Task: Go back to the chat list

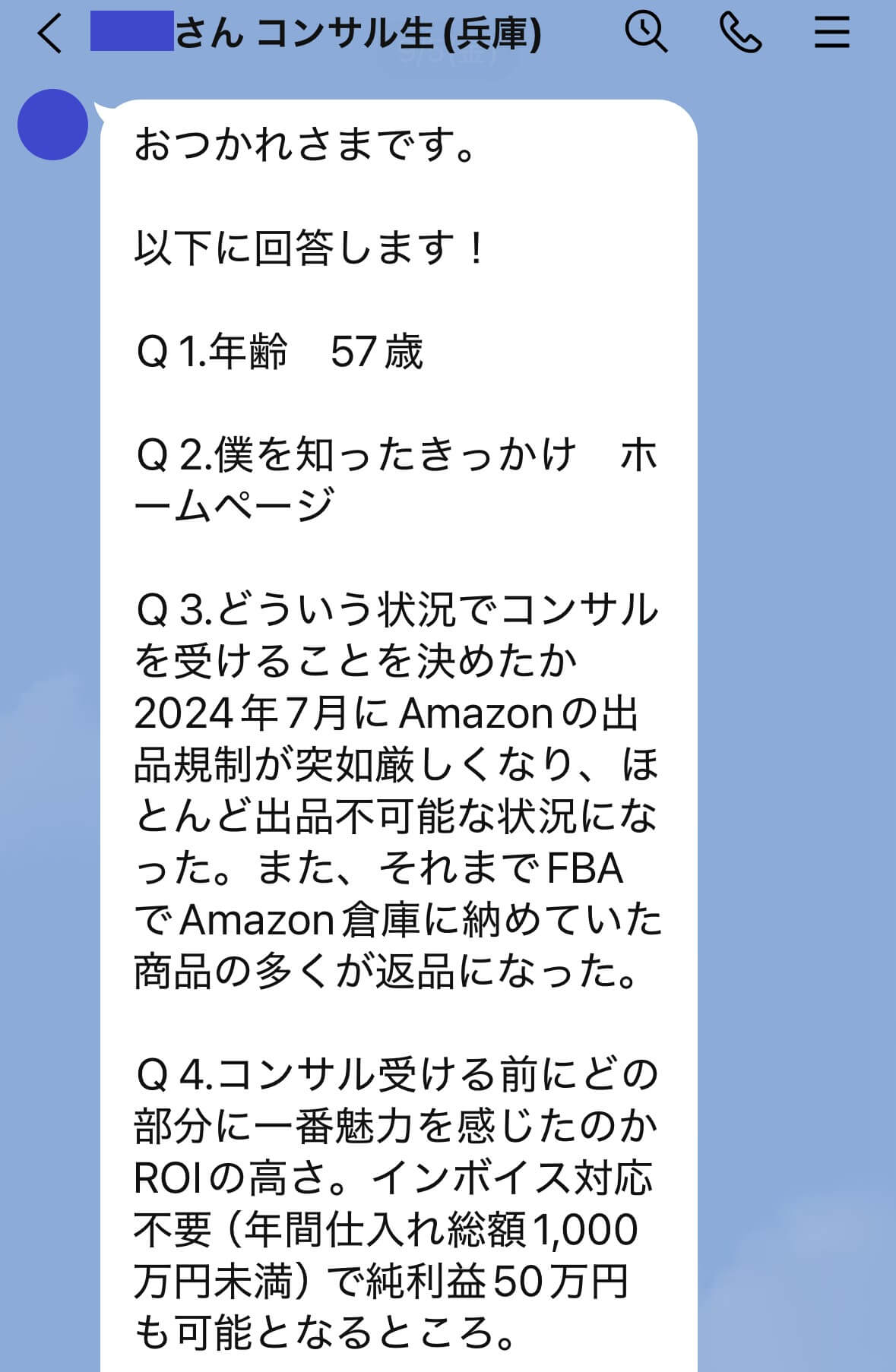Action: coord(49,34)
